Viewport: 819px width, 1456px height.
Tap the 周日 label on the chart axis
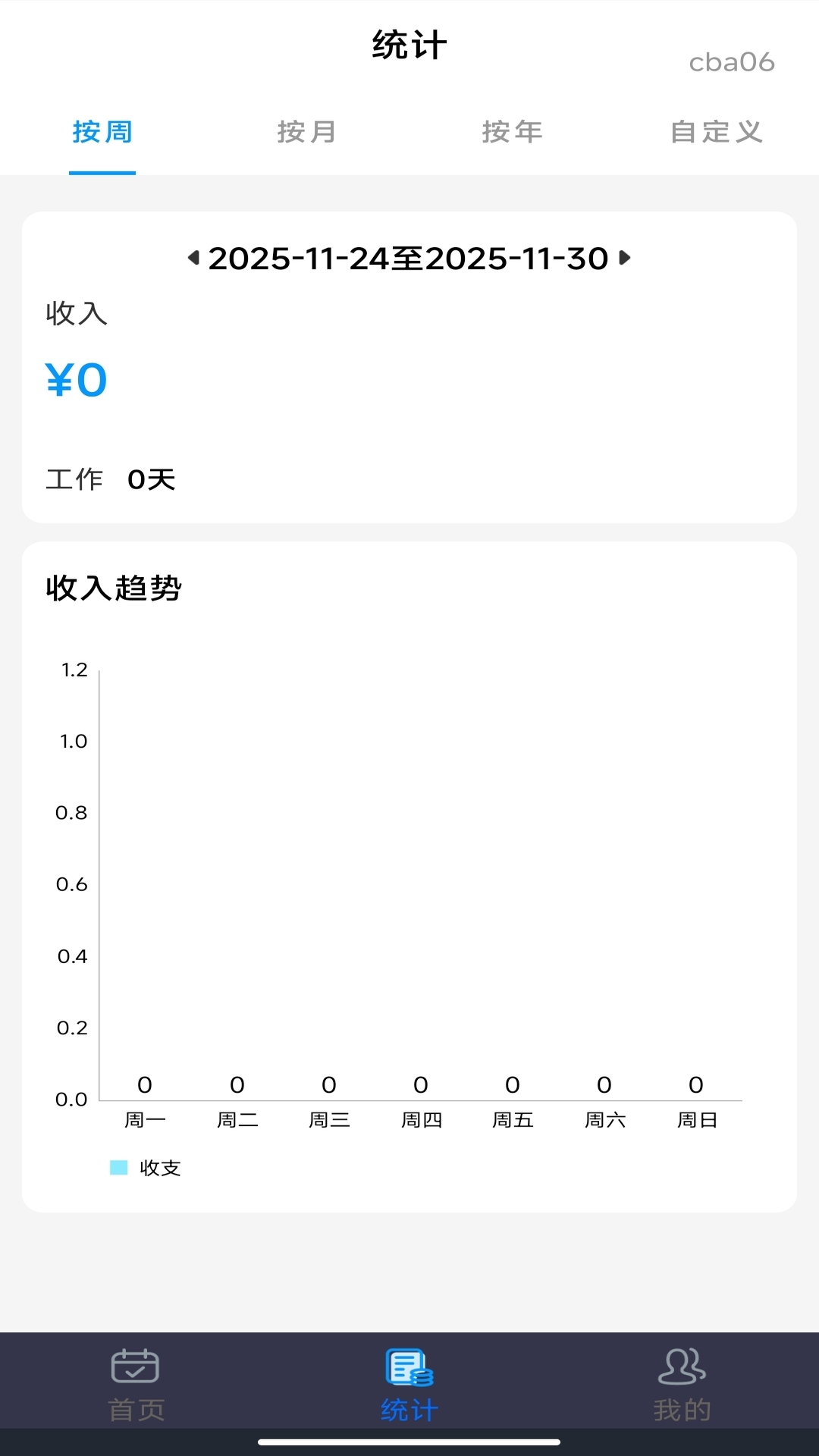[x=695, y=1120]
